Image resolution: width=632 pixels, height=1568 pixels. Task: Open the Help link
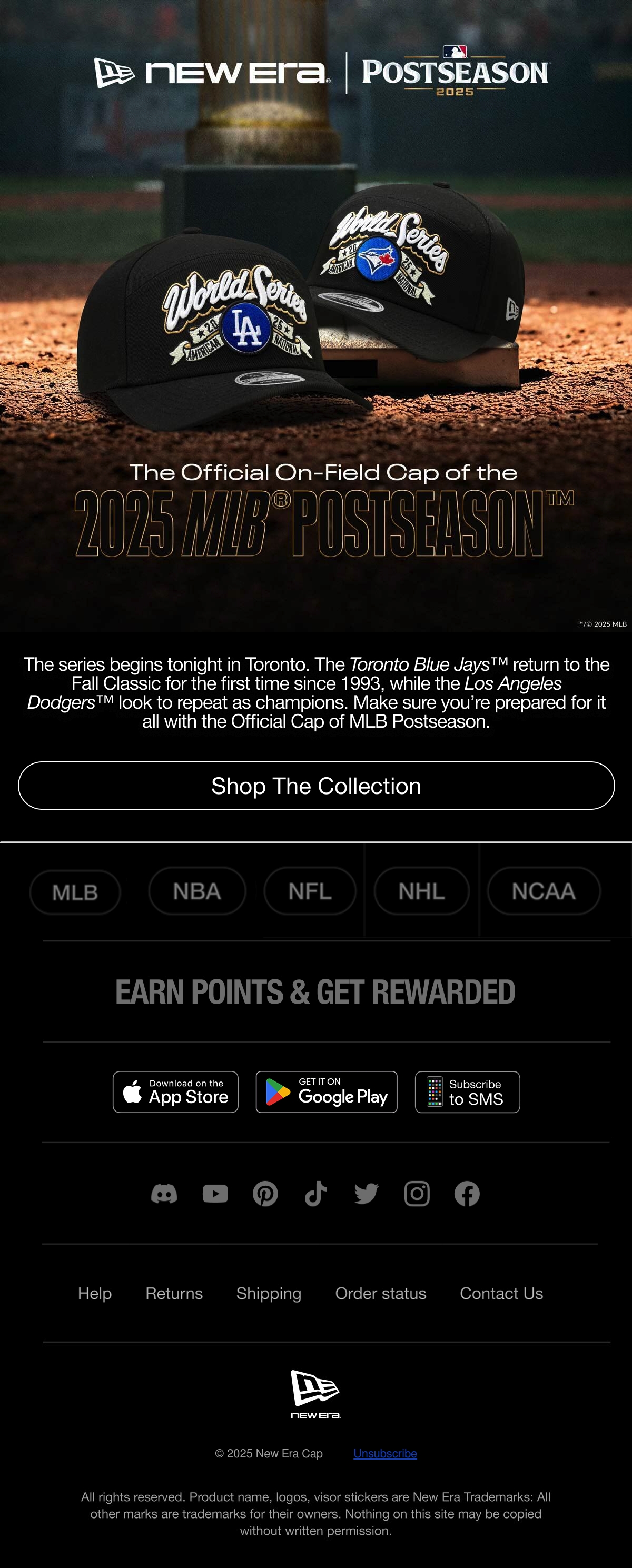pyautogui.click(x=94, y=1293)
